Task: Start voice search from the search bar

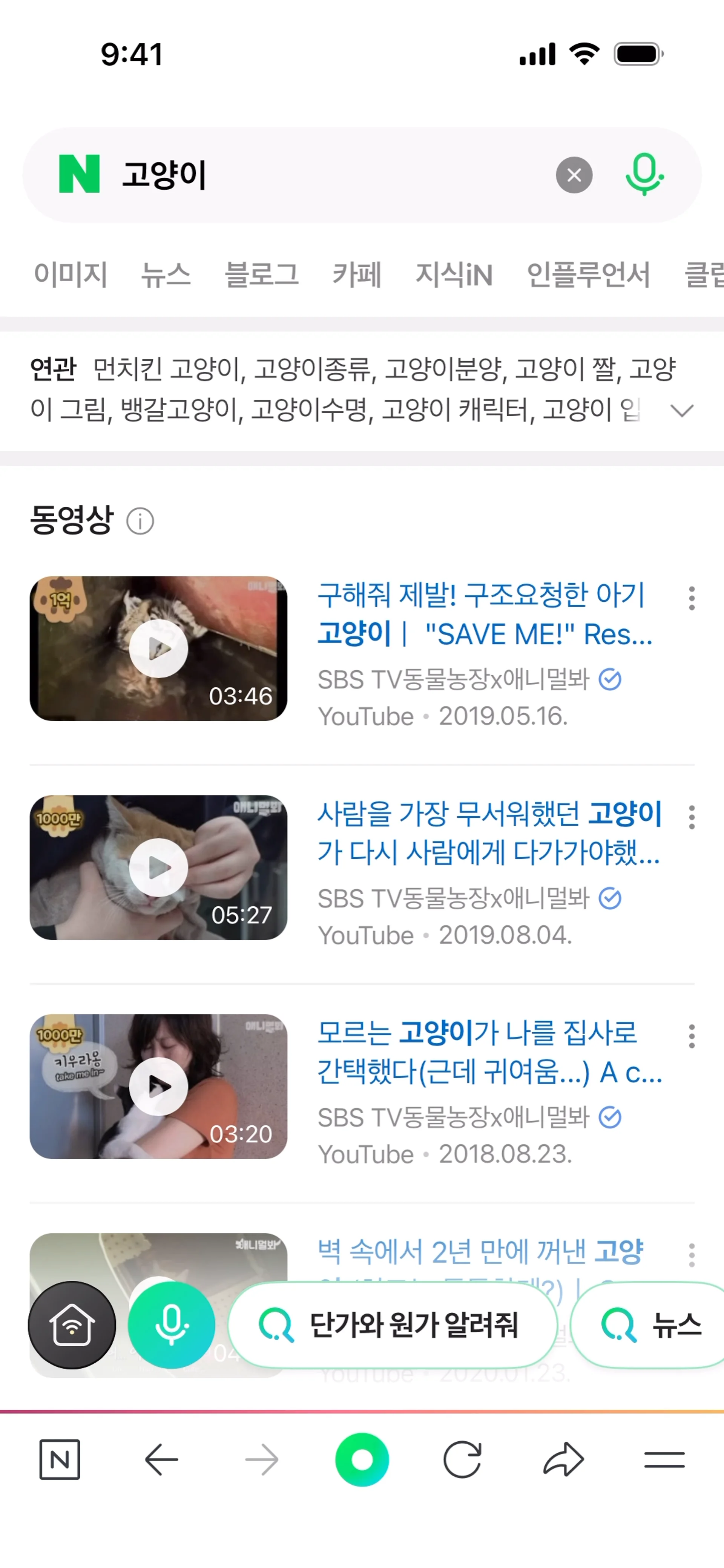Action: click(x=644, y=175)
